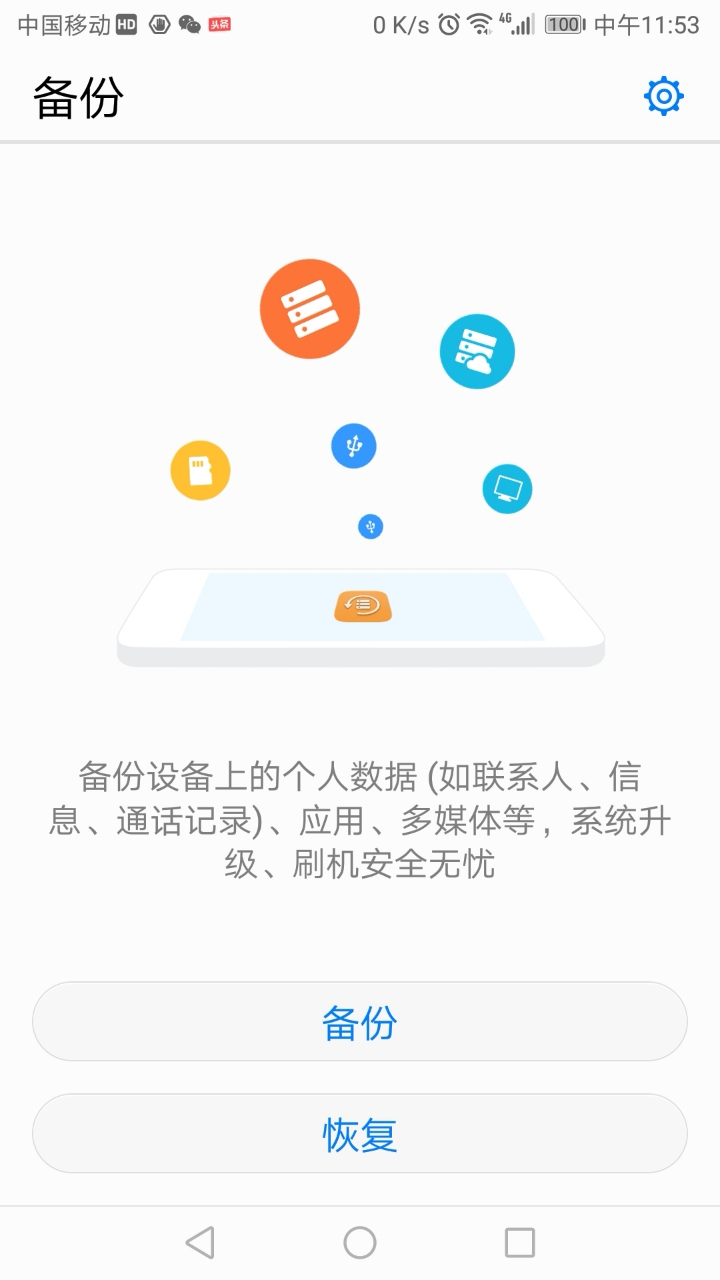This screenshot has width=720, height=1280.
Task: Tap the WeChat notification icon
Action: pyautogui.click(x=192, y=23)
